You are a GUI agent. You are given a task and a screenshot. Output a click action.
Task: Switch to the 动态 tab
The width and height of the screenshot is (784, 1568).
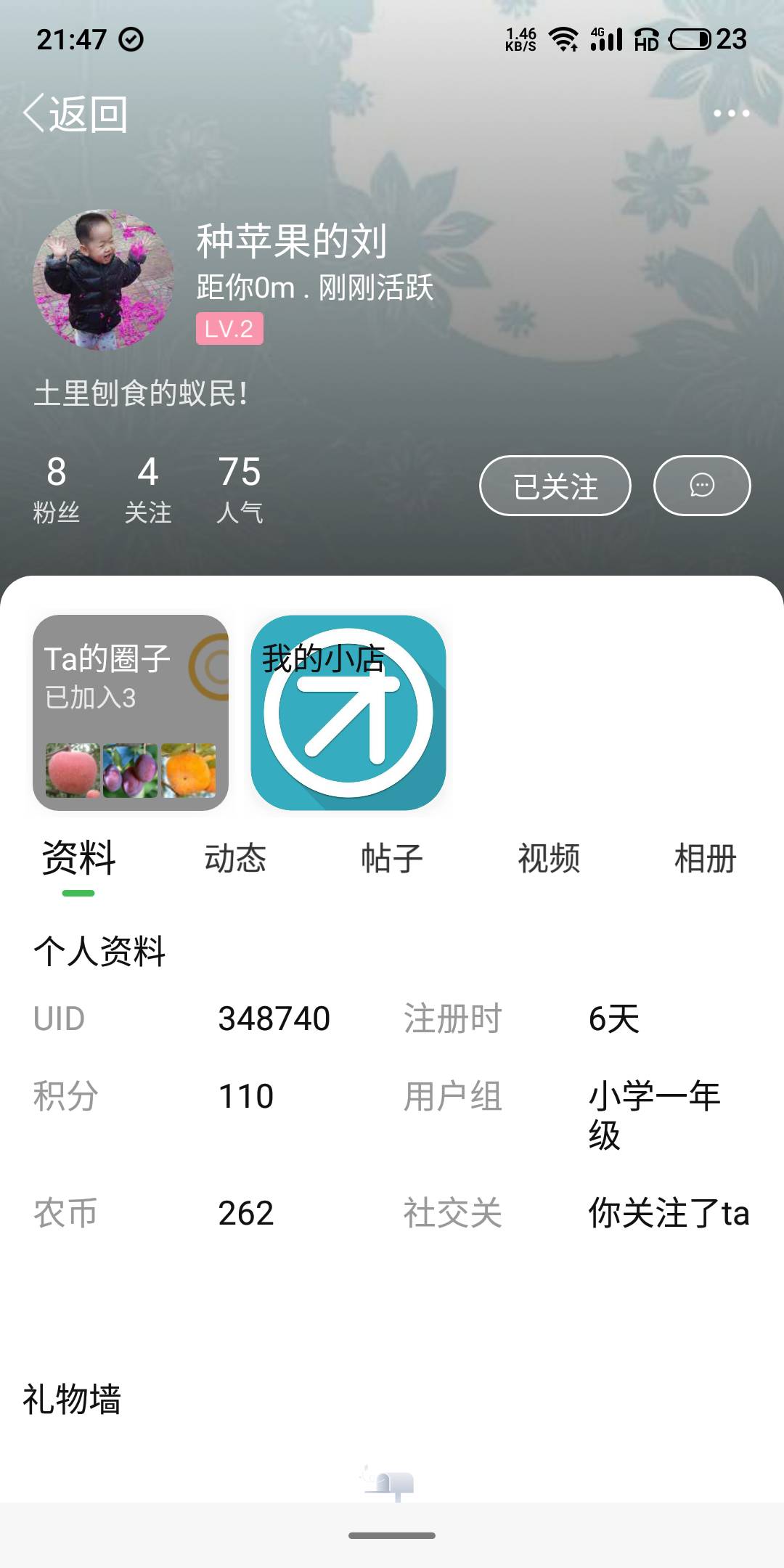pyautogui.click(x=235, y=859)
